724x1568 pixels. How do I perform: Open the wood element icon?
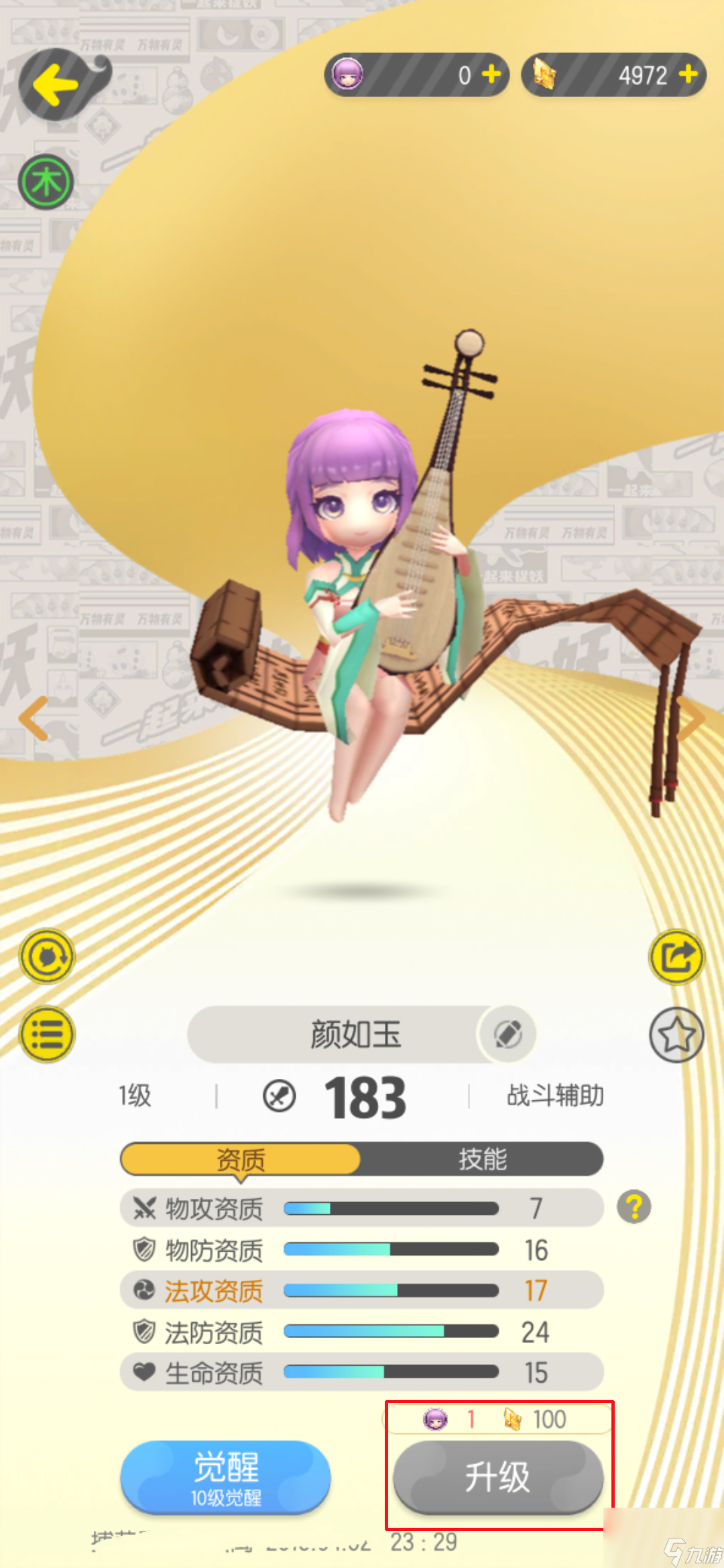pos(46,182)
